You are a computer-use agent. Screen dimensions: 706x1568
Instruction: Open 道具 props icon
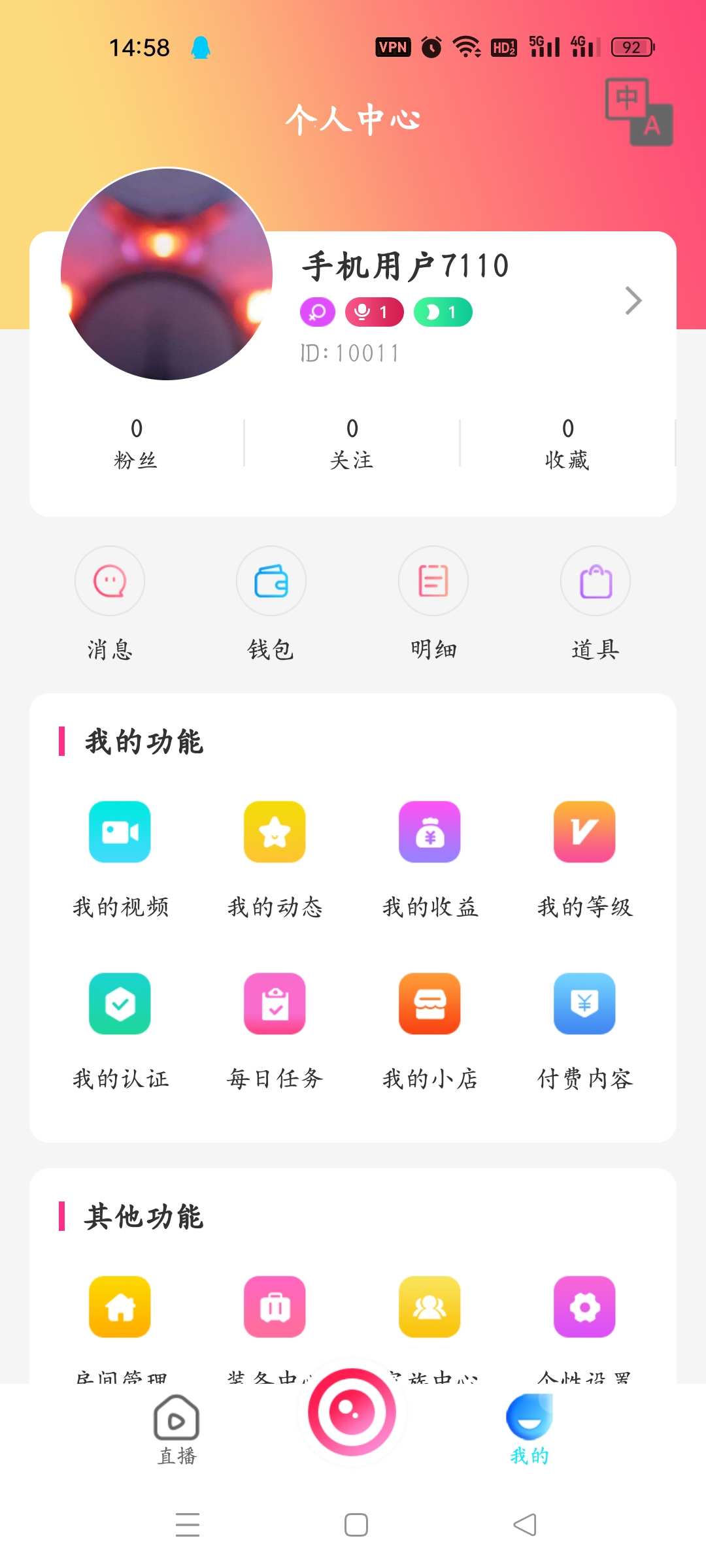[x=595, y=581]
